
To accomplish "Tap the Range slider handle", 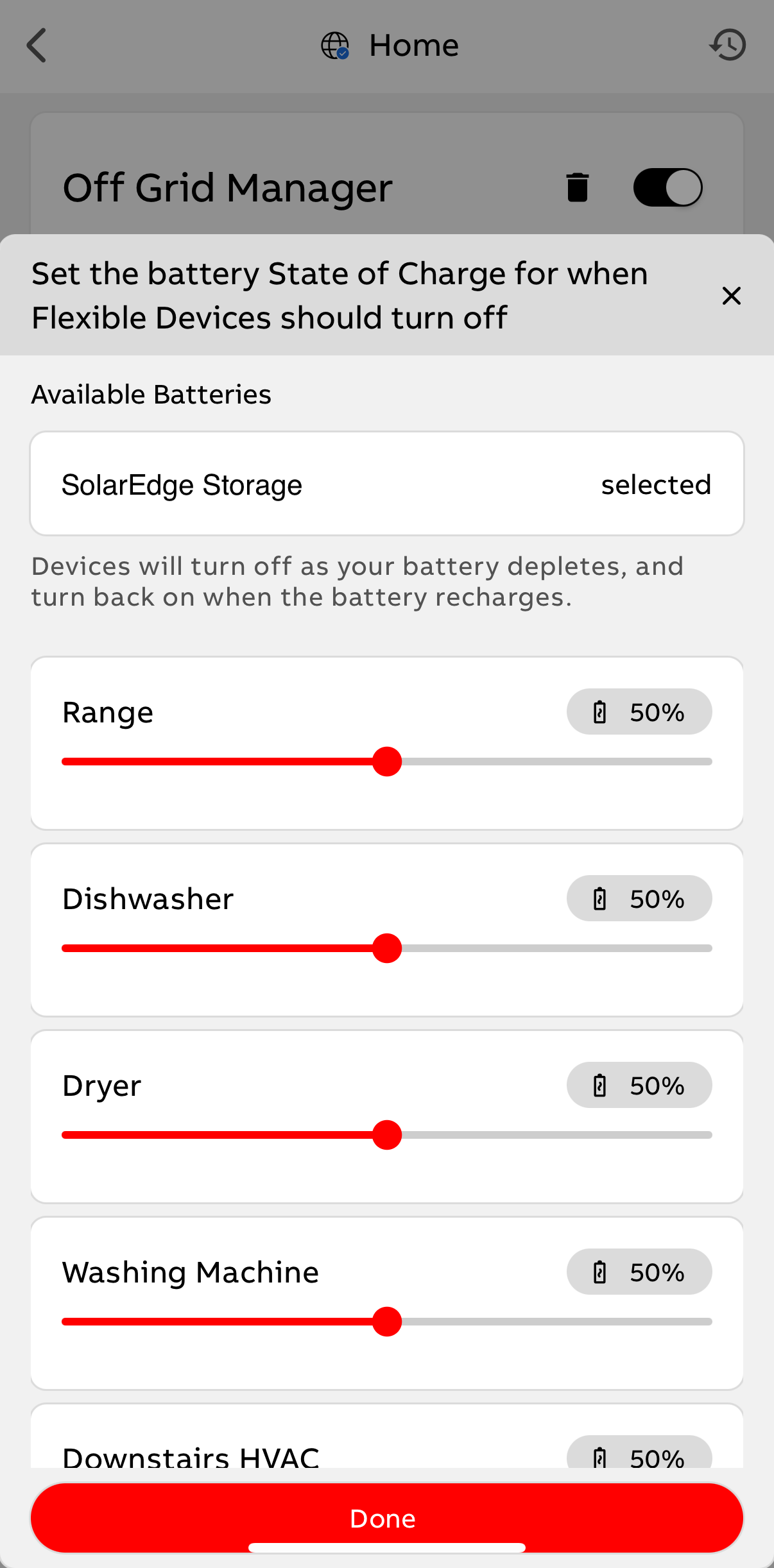I will coord(387,762).
